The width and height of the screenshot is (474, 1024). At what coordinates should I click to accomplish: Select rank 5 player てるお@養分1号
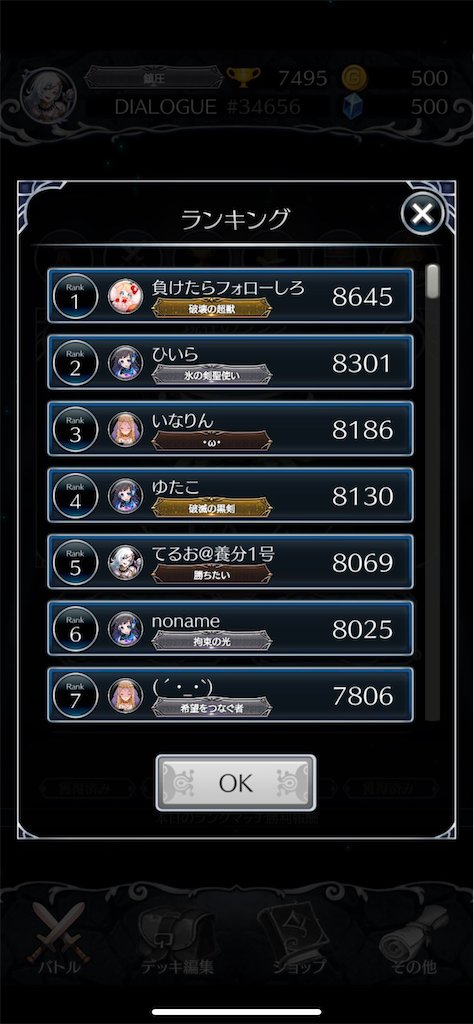pyautogui.click(x=230, y=562)
